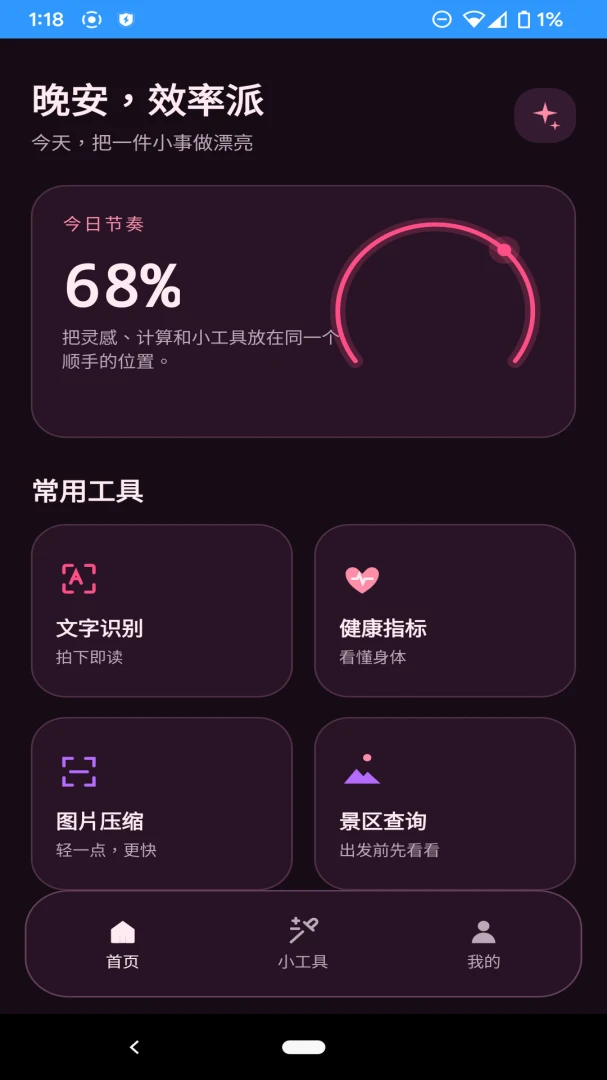Switch to the 小工具 tab
This screenshot has width=607, height=1080.
click(303, 944)
